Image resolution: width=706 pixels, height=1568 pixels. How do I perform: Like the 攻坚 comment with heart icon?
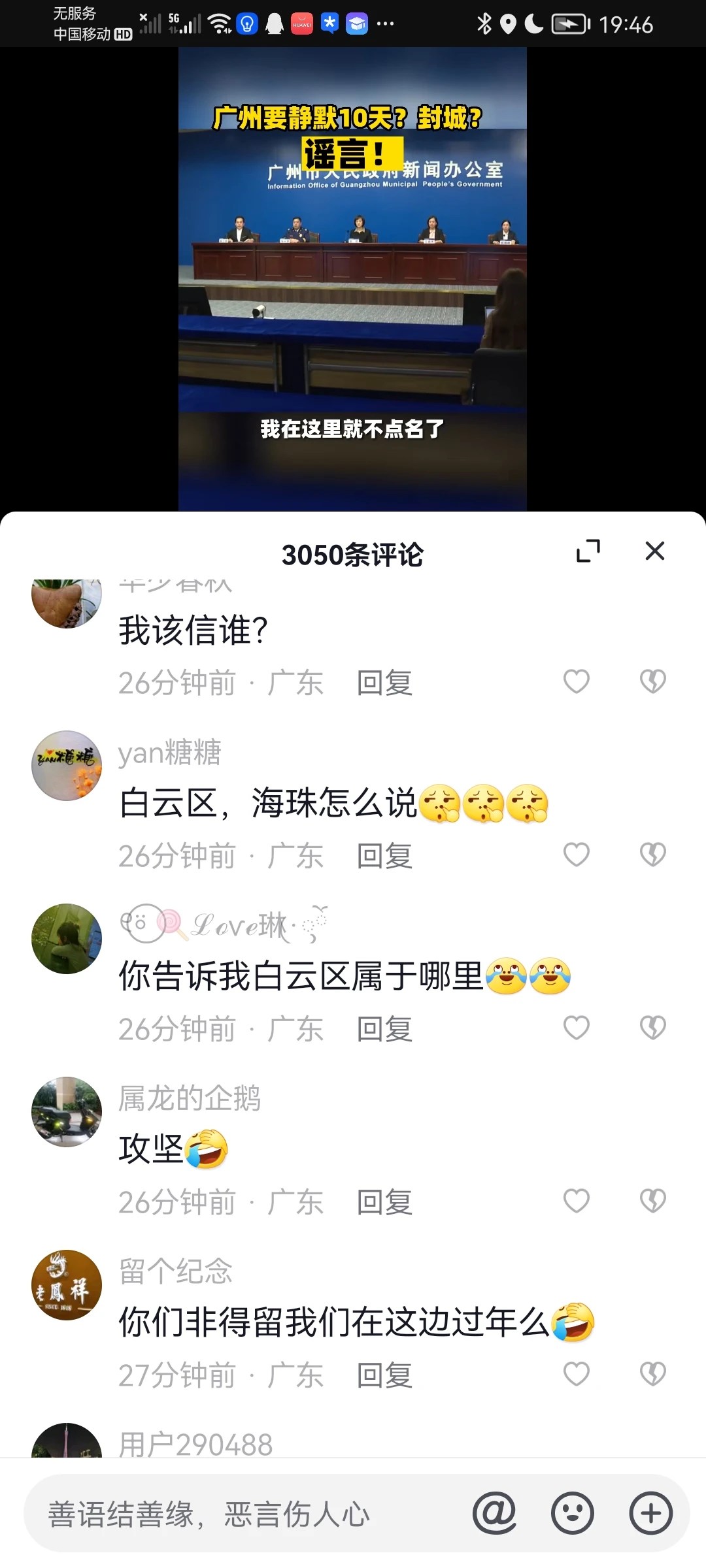coord(576,1201)
